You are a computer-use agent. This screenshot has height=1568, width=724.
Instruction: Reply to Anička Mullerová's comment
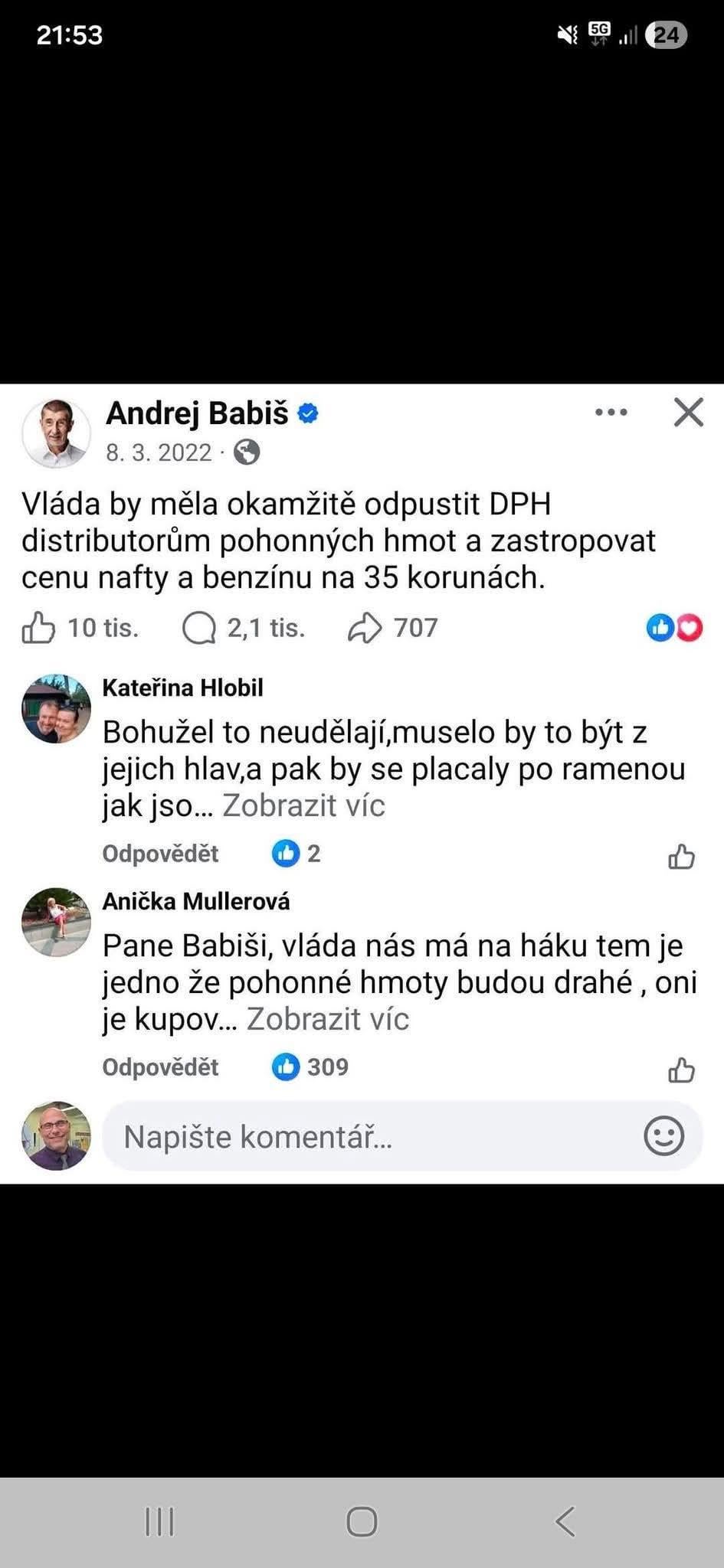(x=160, y=1067)
